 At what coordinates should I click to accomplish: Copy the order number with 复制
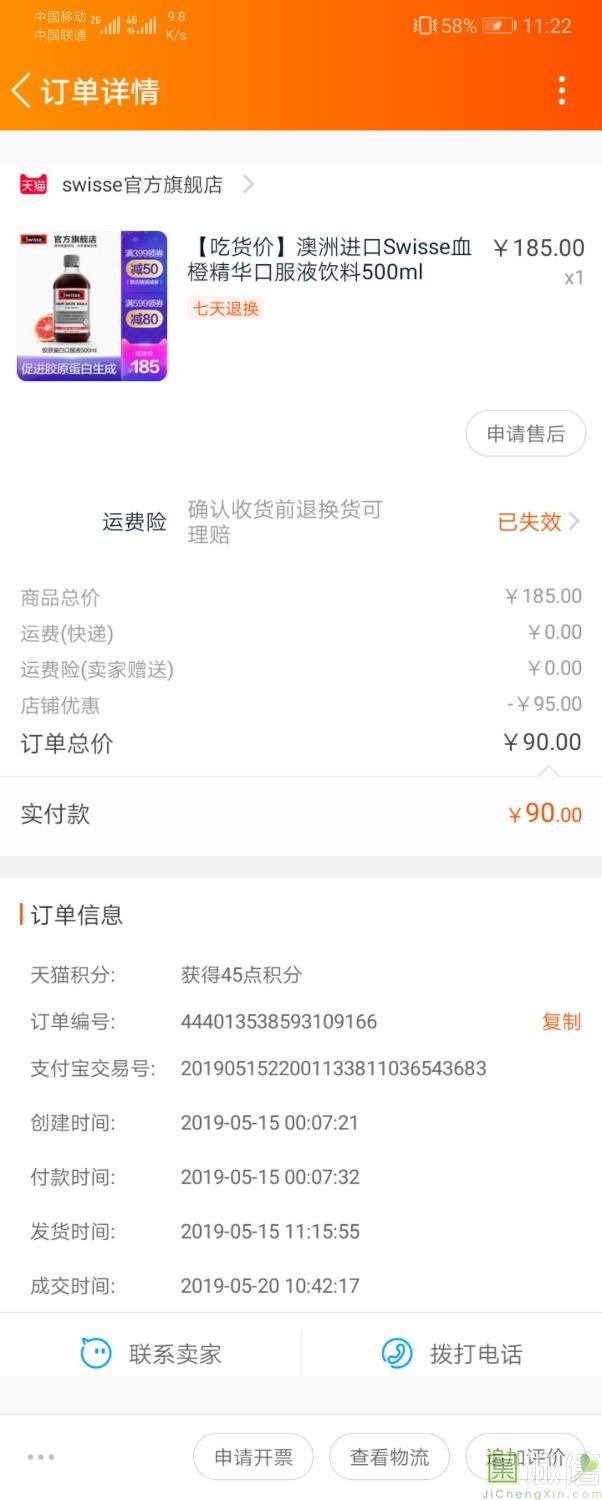point(561,1022)
